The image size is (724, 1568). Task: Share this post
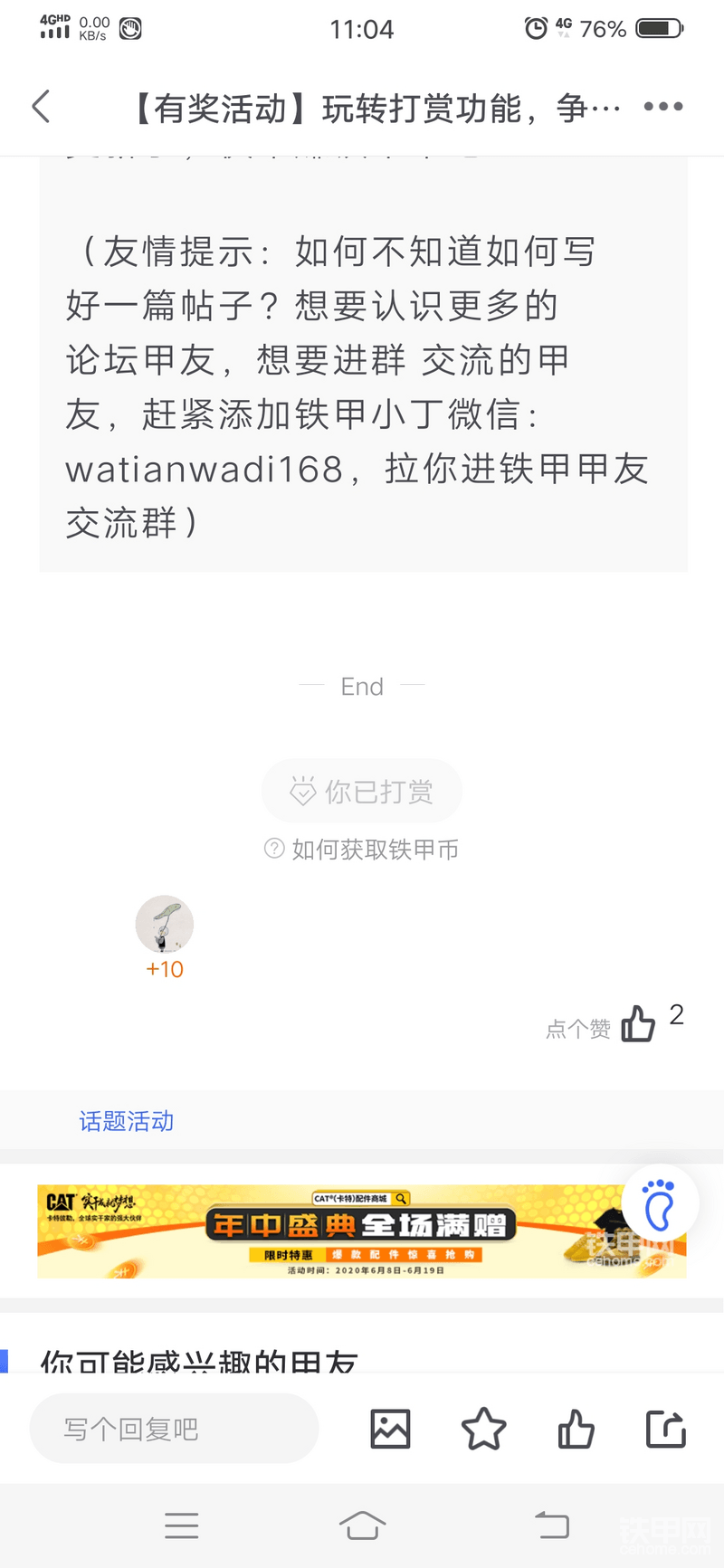point(666,1429)
